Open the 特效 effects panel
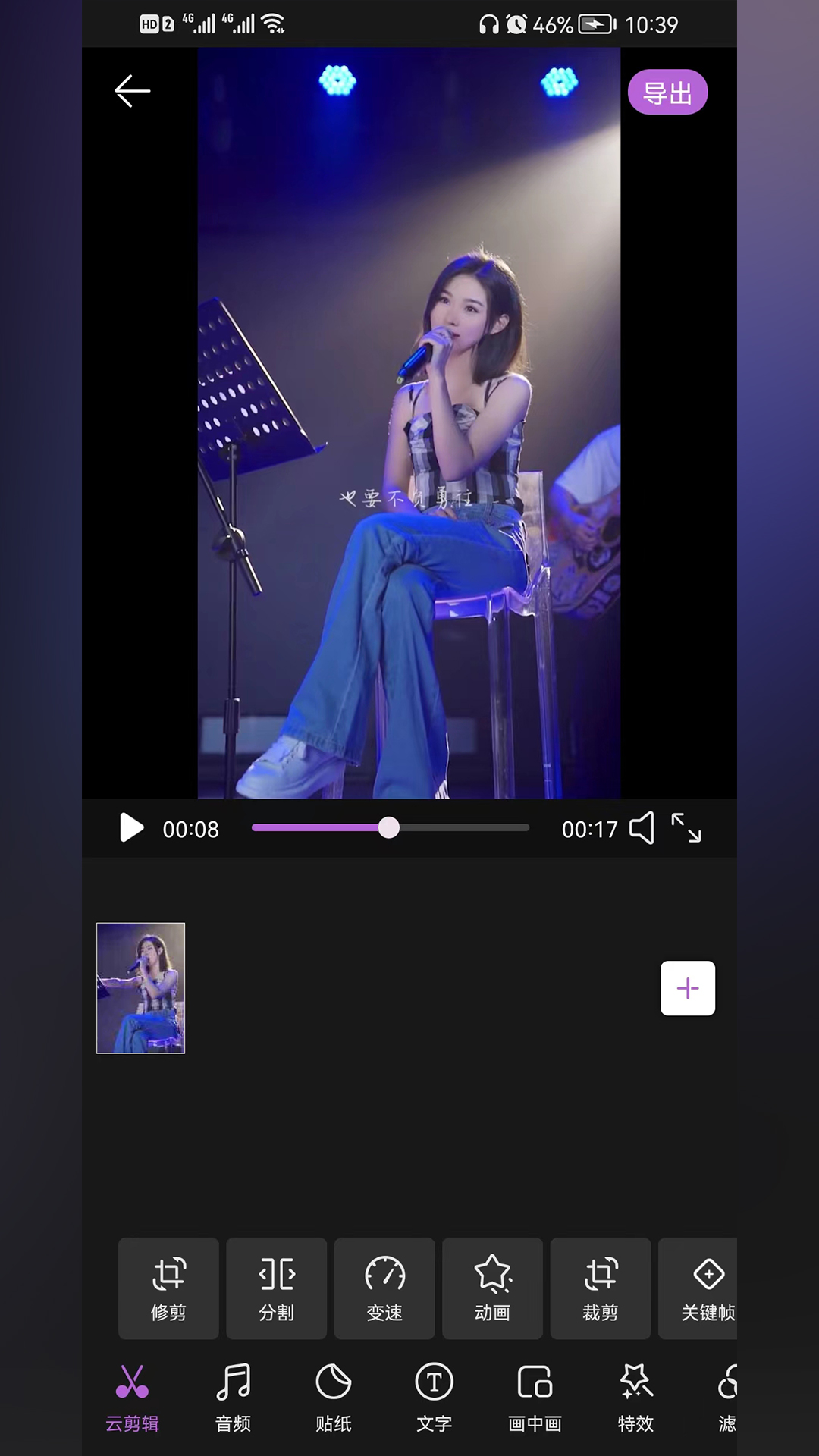This screenshot has width=819, height=1456. (x=635, y=1399)
